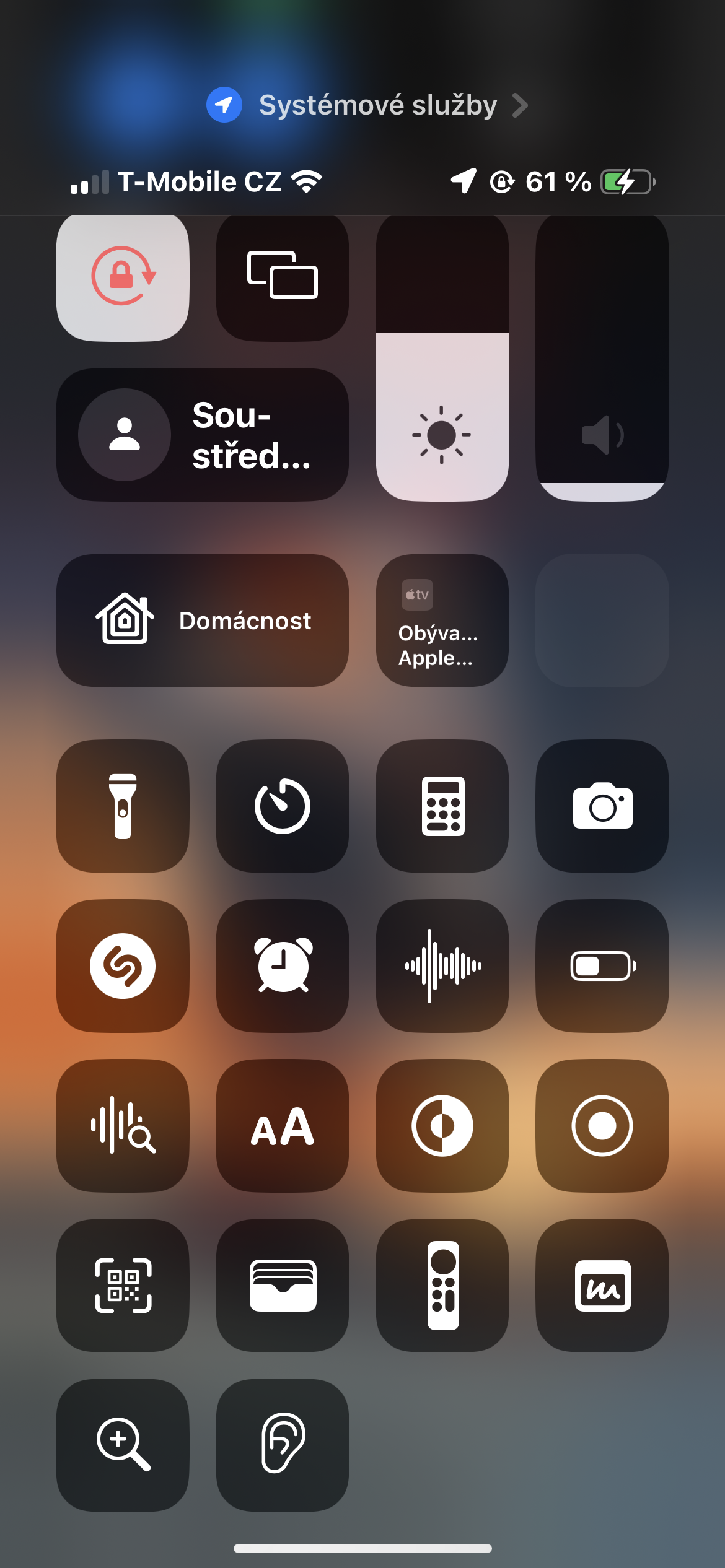Screen dimensions: 725x1568
Task: Open the Domácnost home controls
Action: point(202,621)
